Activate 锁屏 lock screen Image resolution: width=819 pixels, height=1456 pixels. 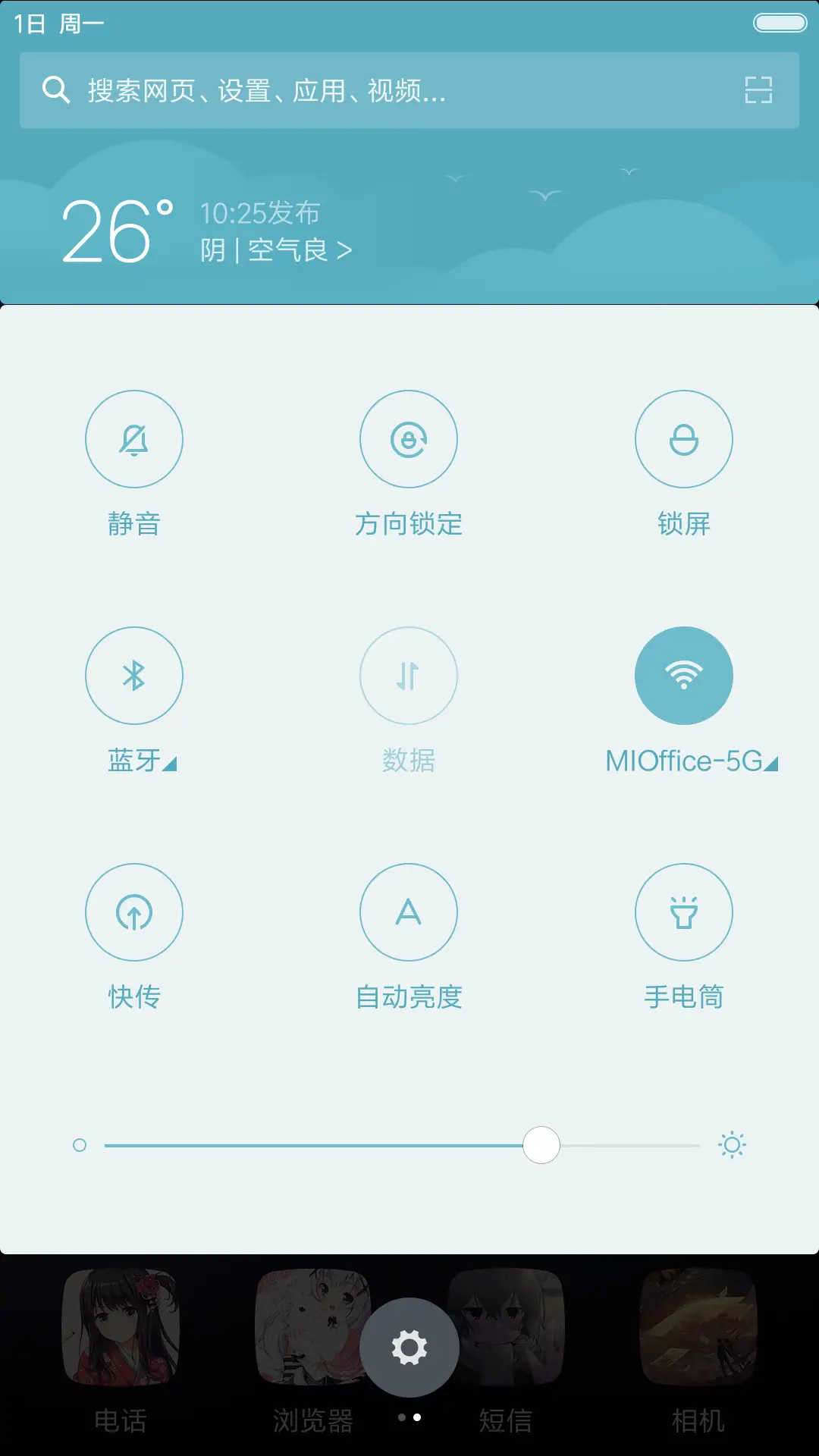683,439
